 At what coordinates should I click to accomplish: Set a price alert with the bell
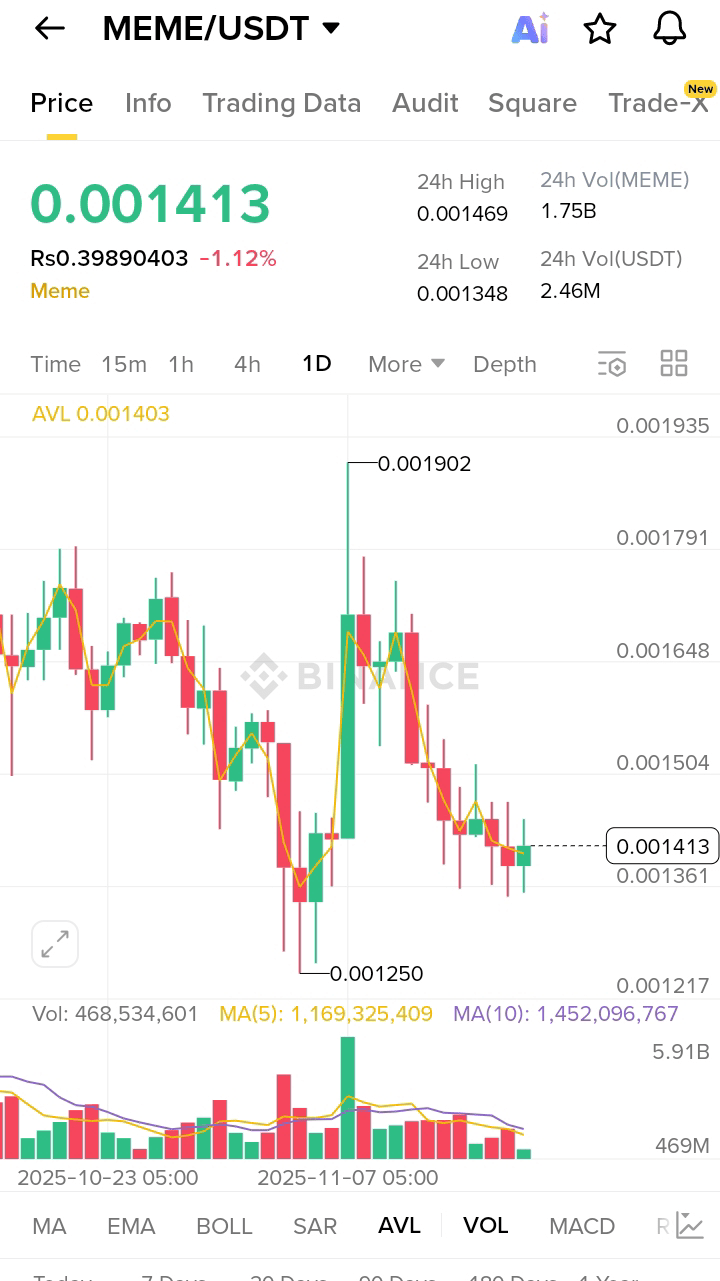tap(670, 29)
